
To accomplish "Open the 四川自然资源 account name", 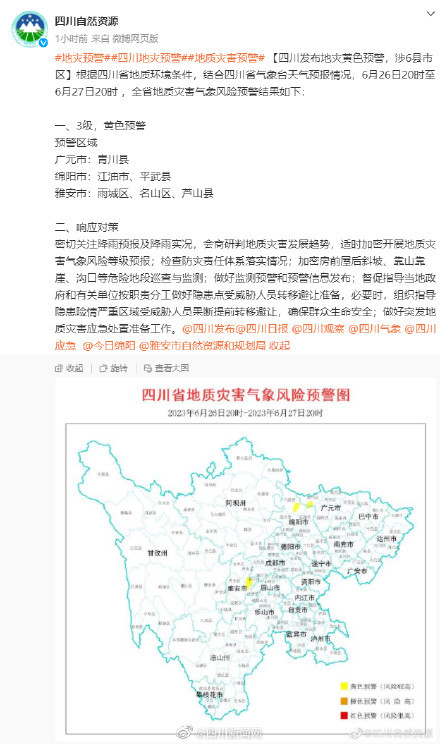I will (86, 21).
